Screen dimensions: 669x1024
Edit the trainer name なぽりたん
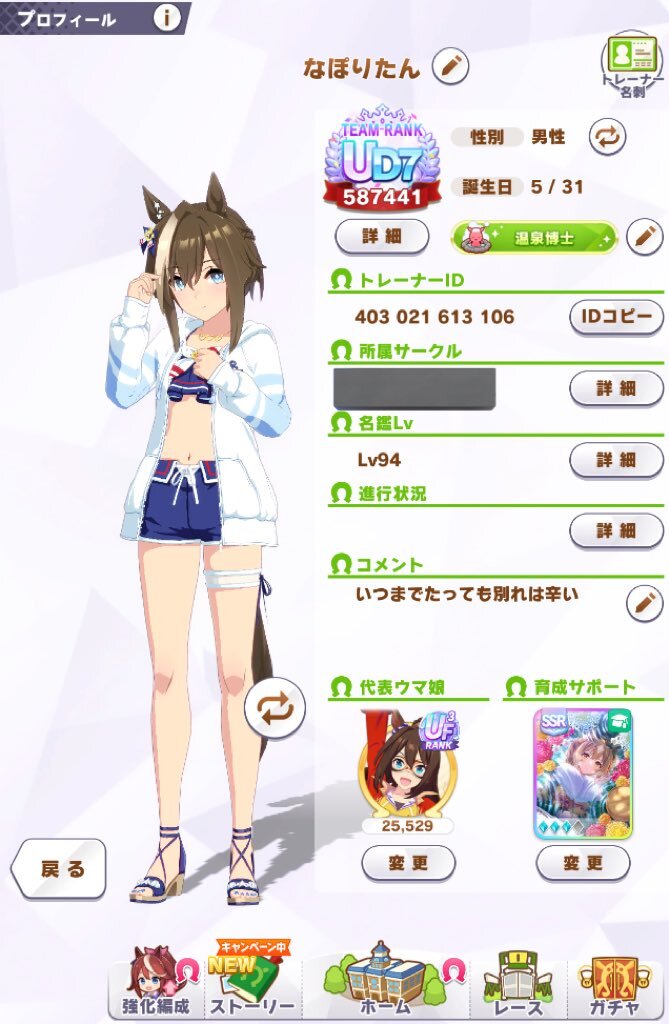tap(451, 67)
